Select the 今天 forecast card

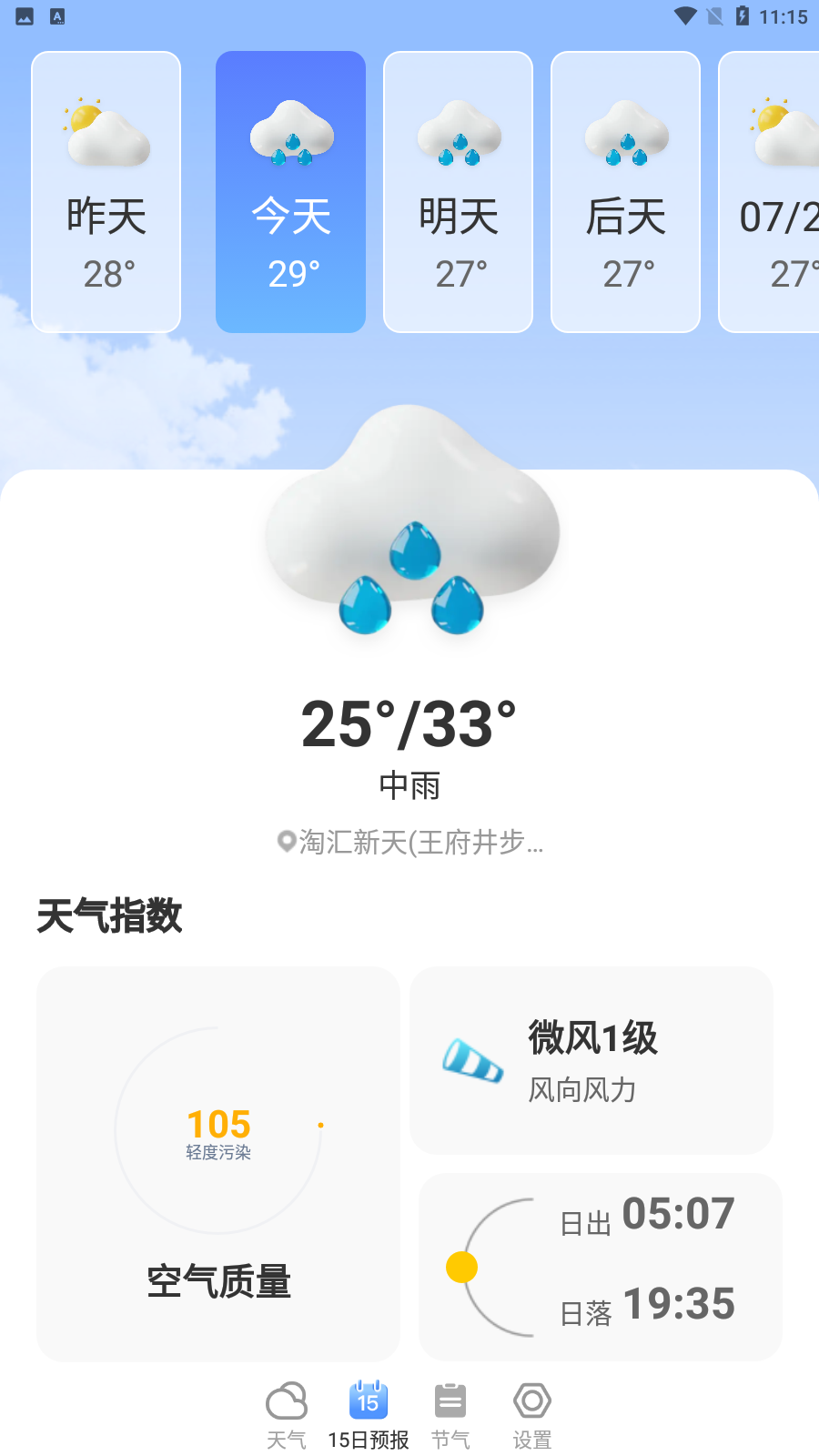[290, 192]
